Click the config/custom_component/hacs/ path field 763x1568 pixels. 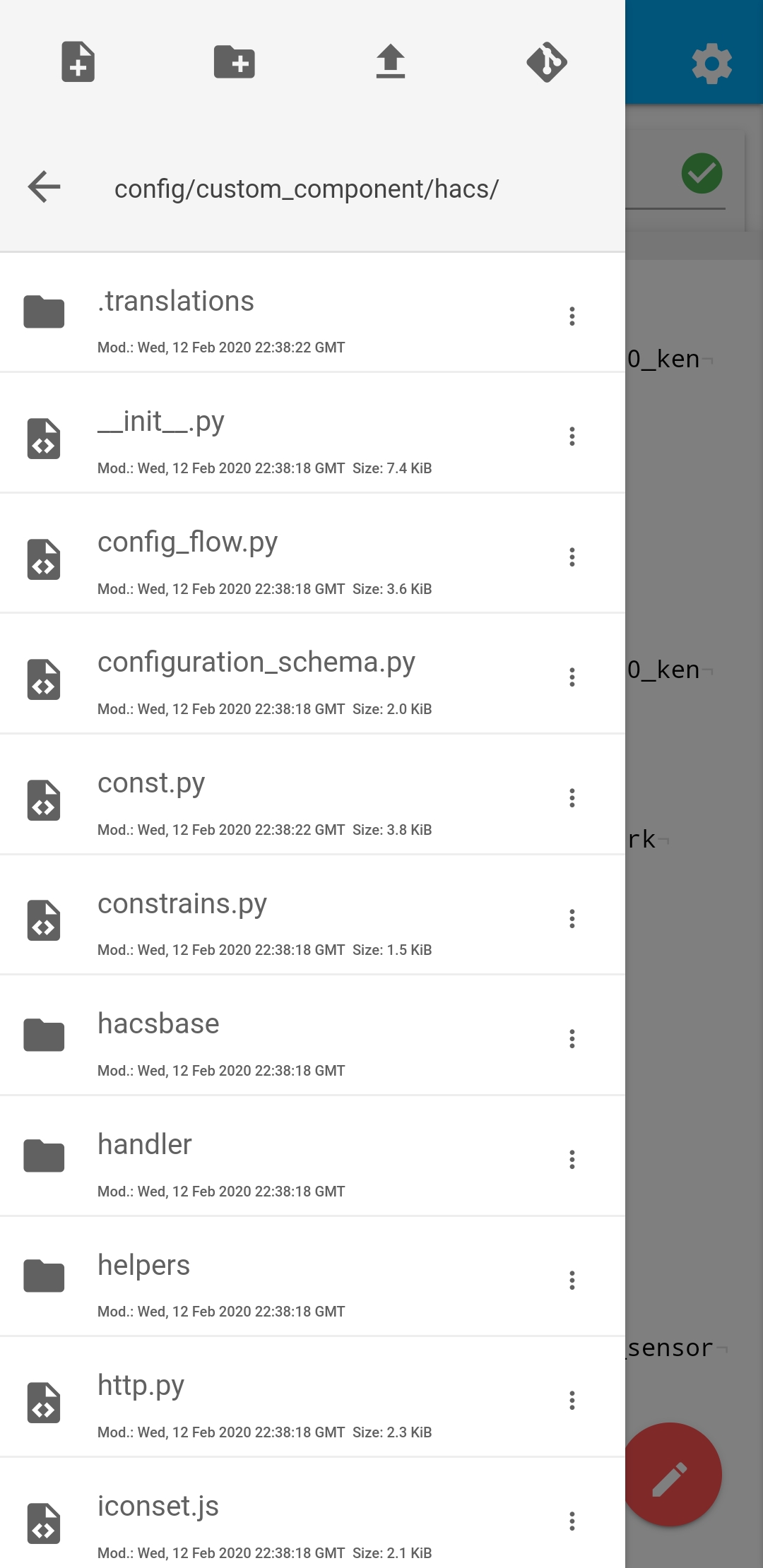click(307, 186)
